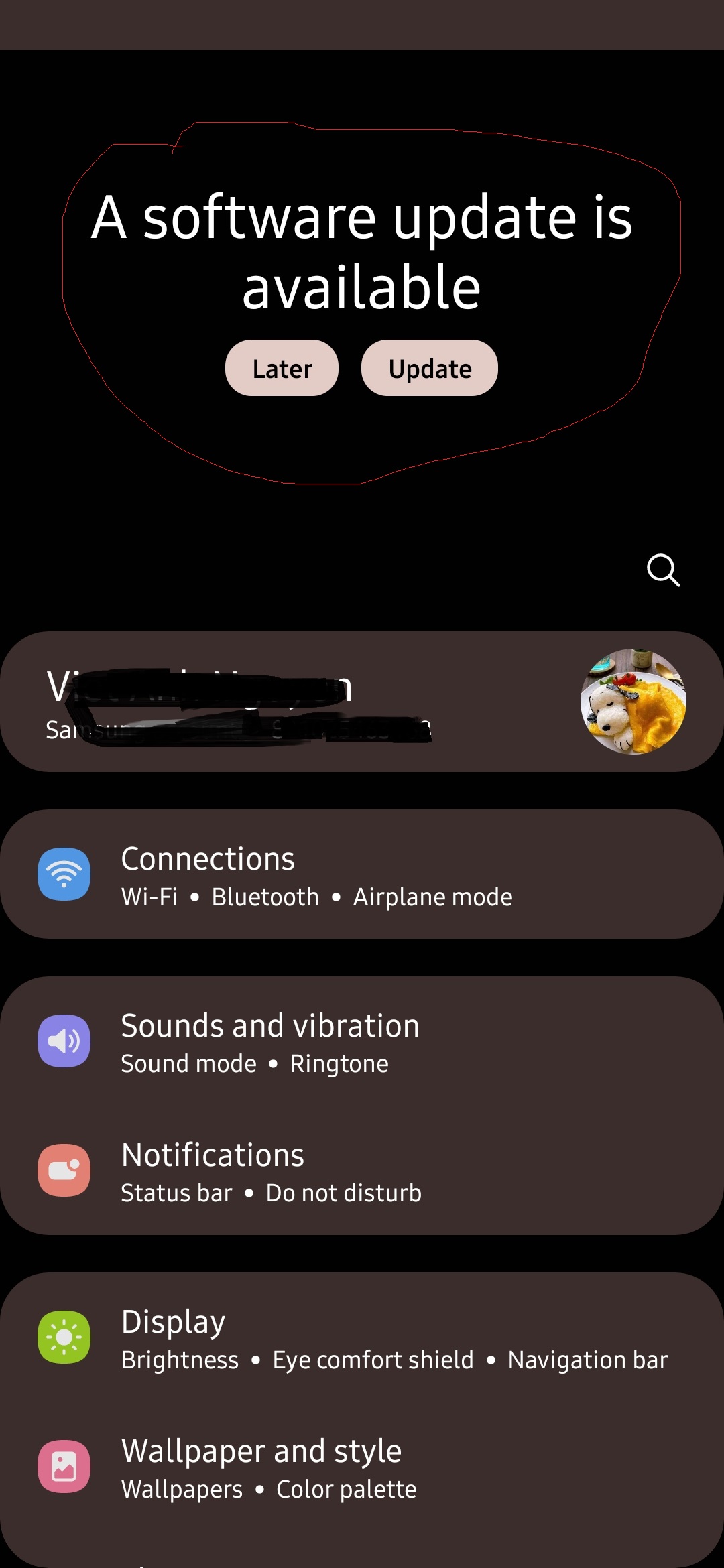724x1568 pixels.
Task: Select the Notifications icon
Action: (64, 1169)
